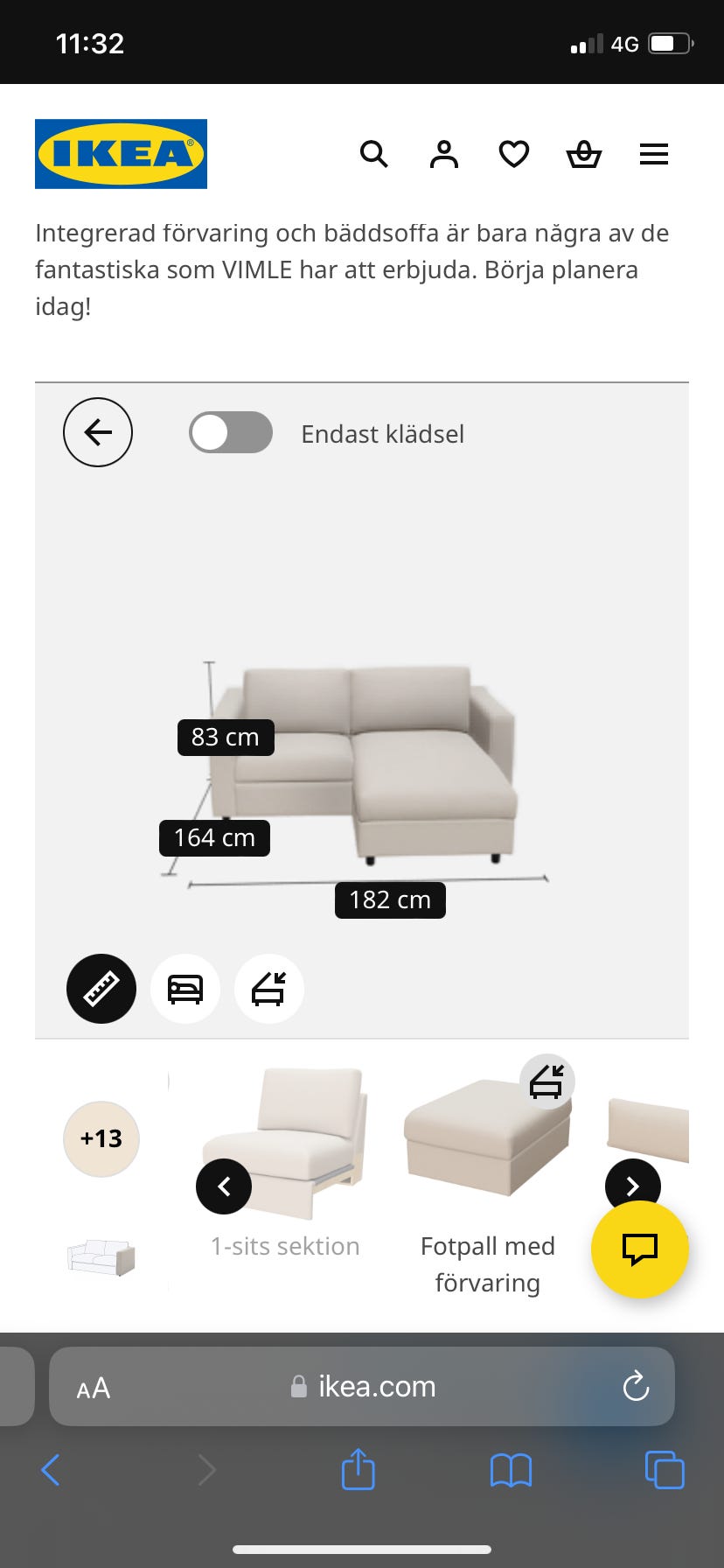Open the hamburger menu
The image size is (724, 1568).
[x=654, y=154]
